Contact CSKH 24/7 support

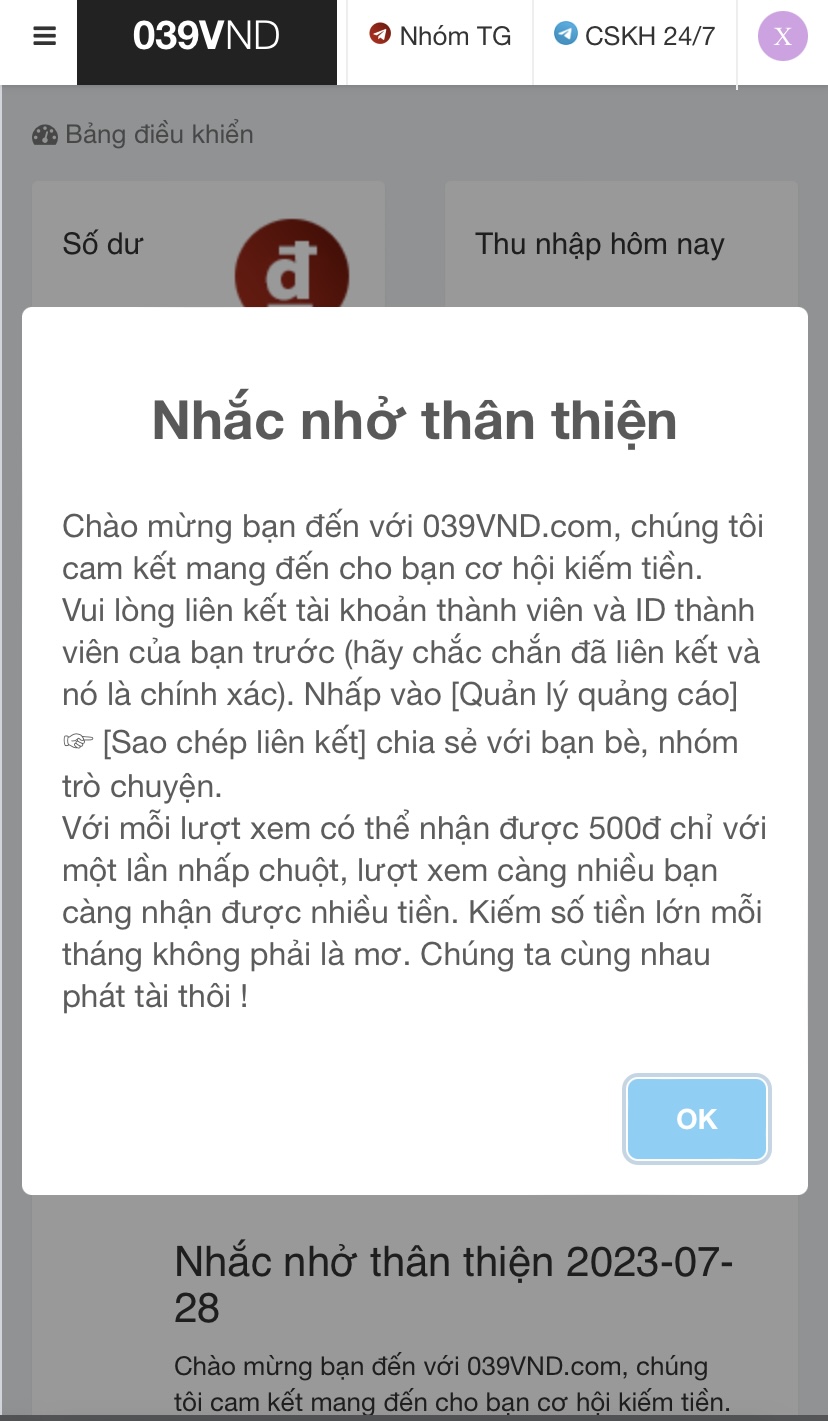pyautogui.click(x=635, y=37)
